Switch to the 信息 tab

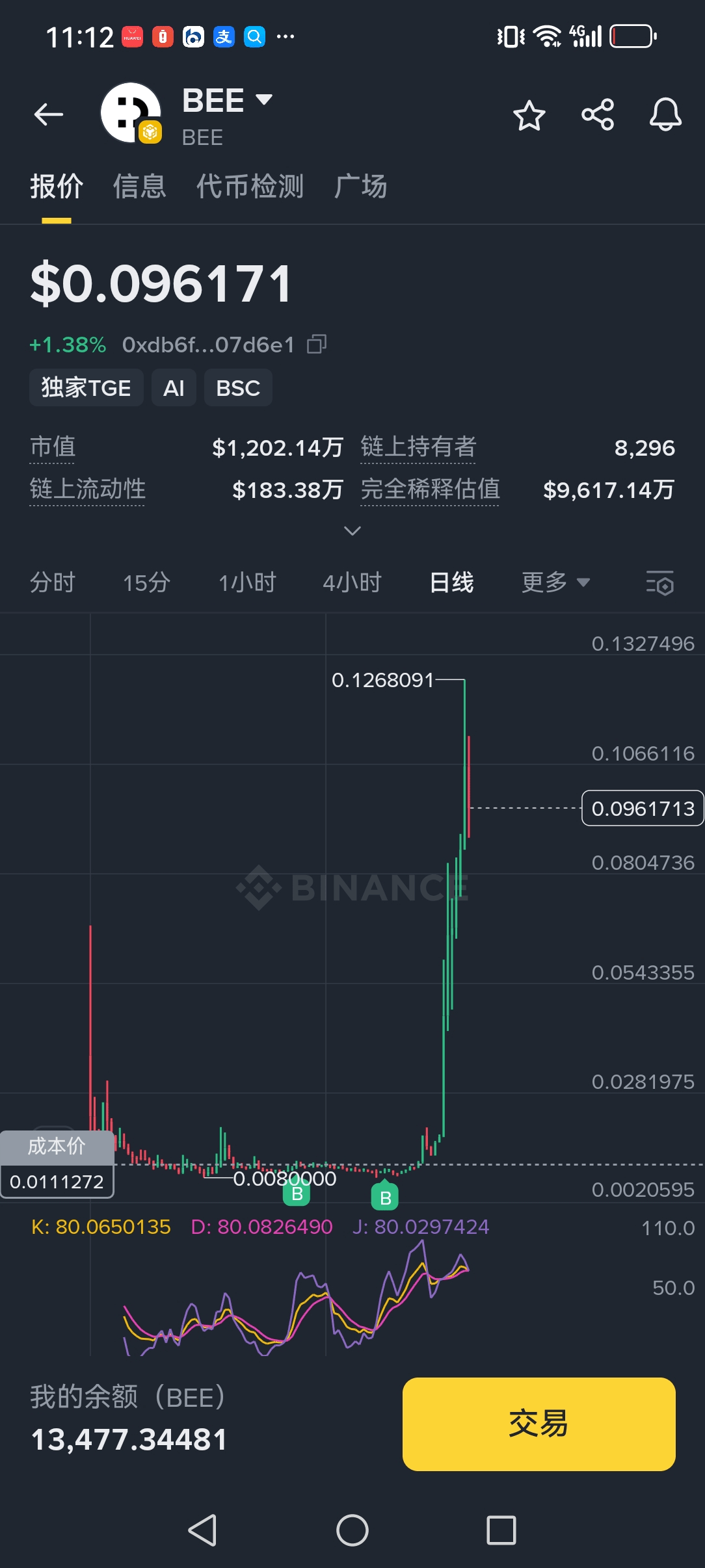pos(139,187)
